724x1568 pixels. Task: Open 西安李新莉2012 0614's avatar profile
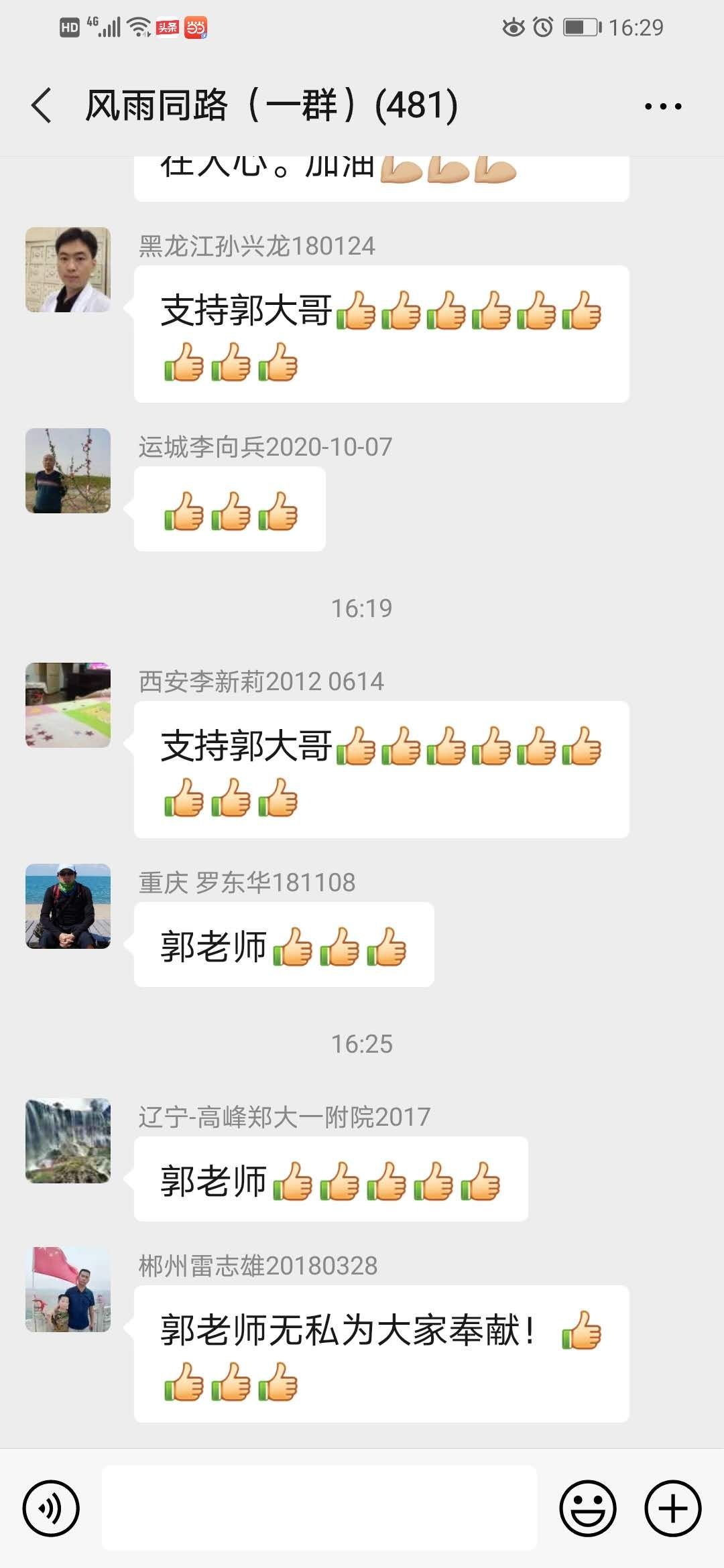coord(68,705)
